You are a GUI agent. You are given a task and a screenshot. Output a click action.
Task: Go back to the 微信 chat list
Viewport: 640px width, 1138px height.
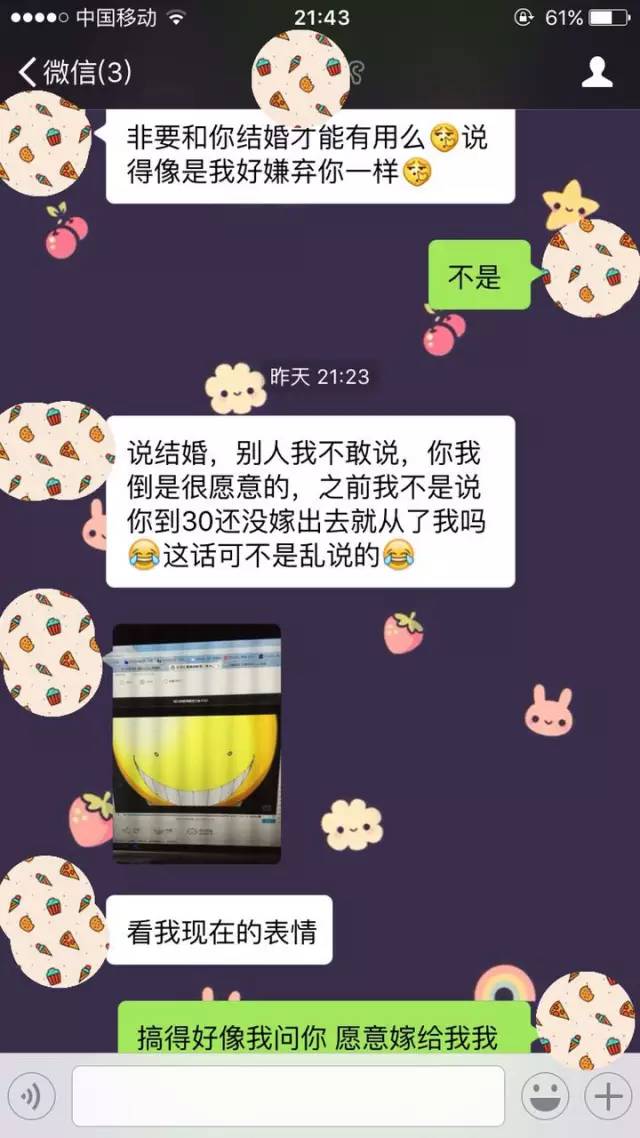(74, 72)
